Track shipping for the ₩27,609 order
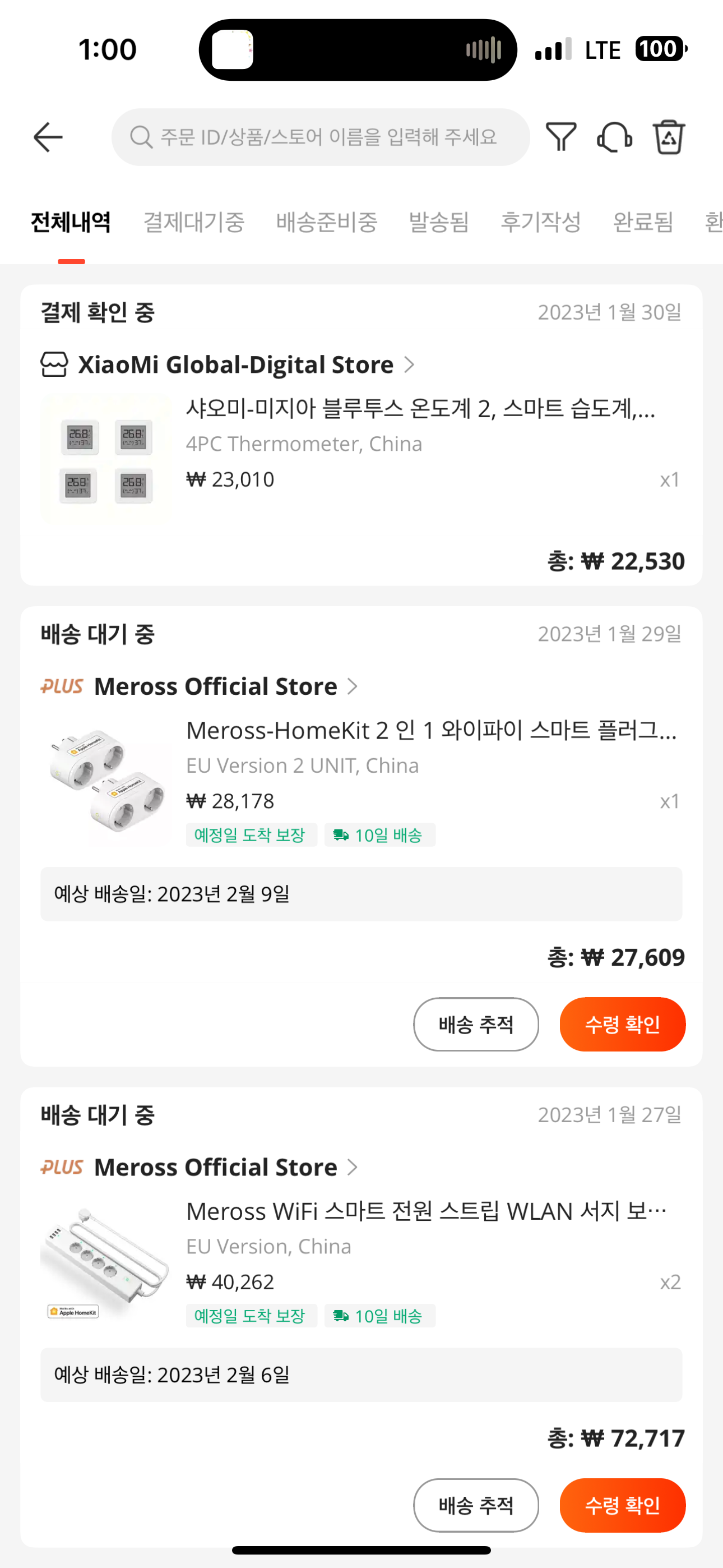 click(x=476, y=1025)
